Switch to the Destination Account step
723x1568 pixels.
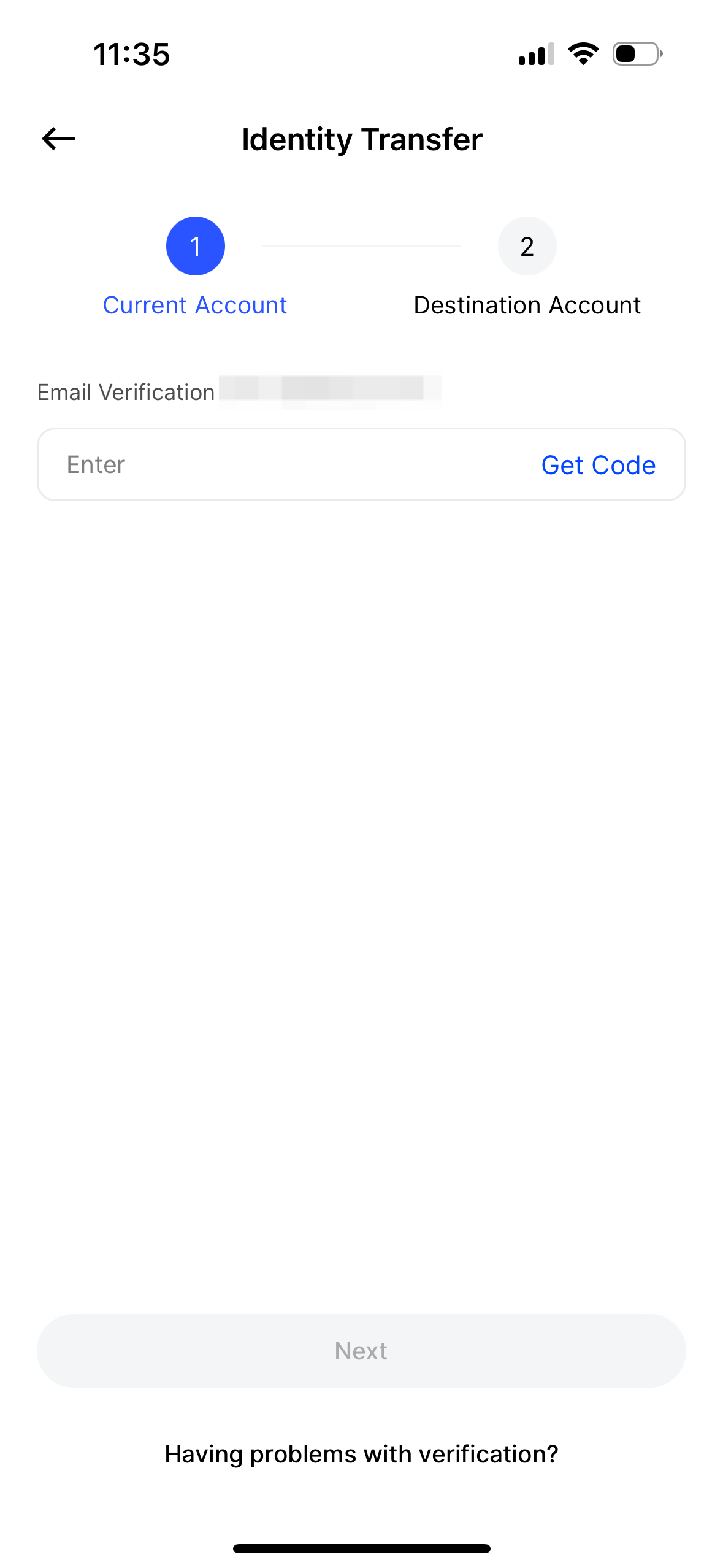coord(528,304)
